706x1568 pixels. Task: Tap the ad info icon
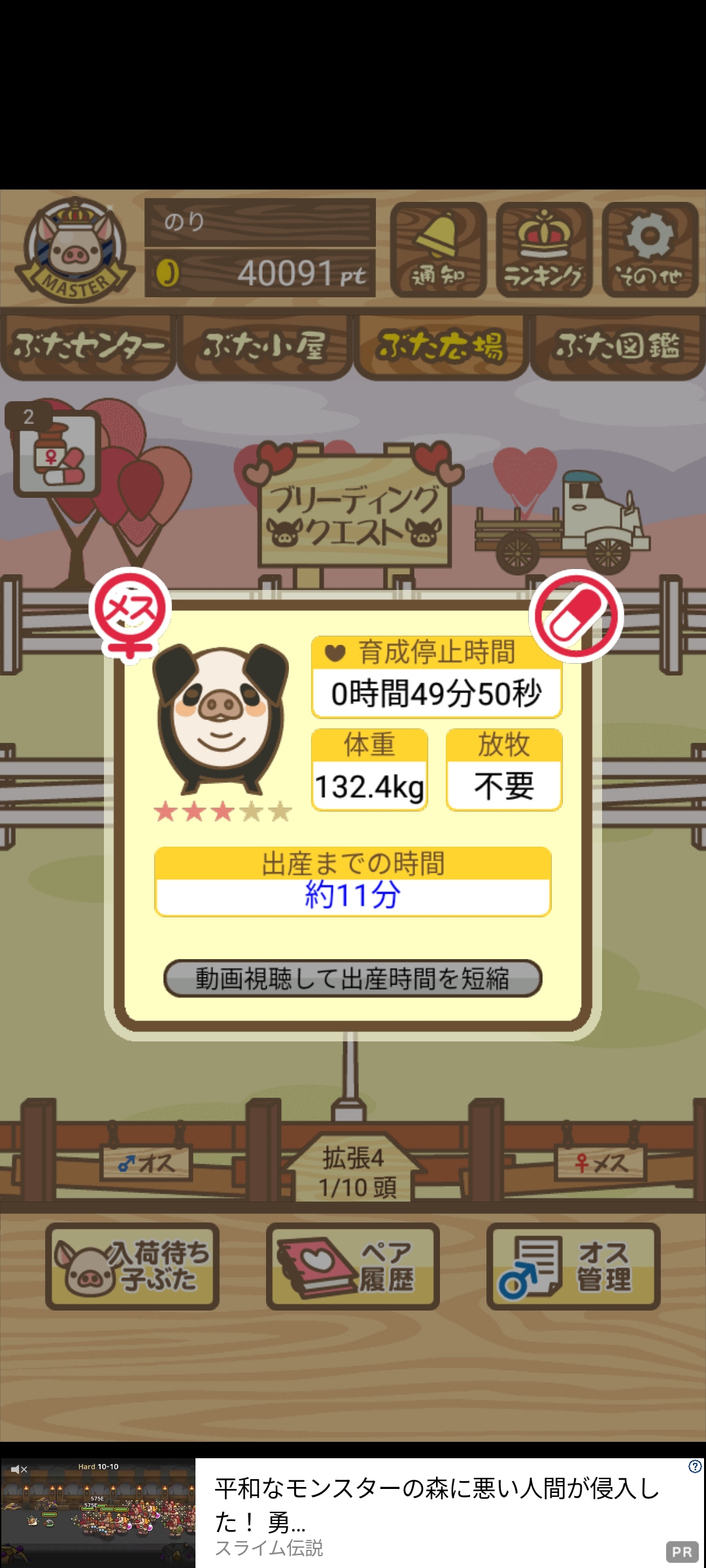tap(695, 1467)
